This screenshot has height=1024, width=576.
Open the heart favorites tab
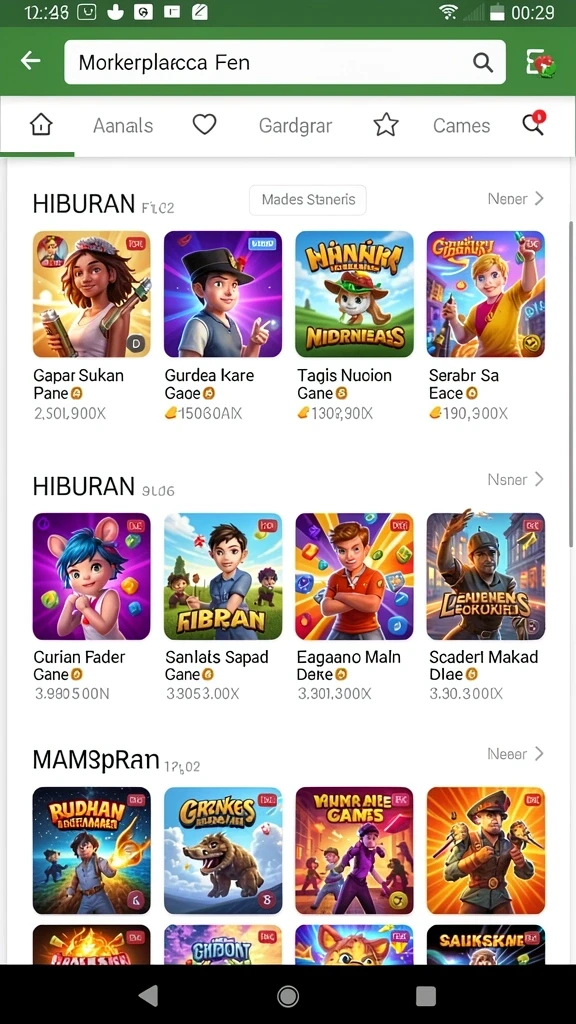204,124
